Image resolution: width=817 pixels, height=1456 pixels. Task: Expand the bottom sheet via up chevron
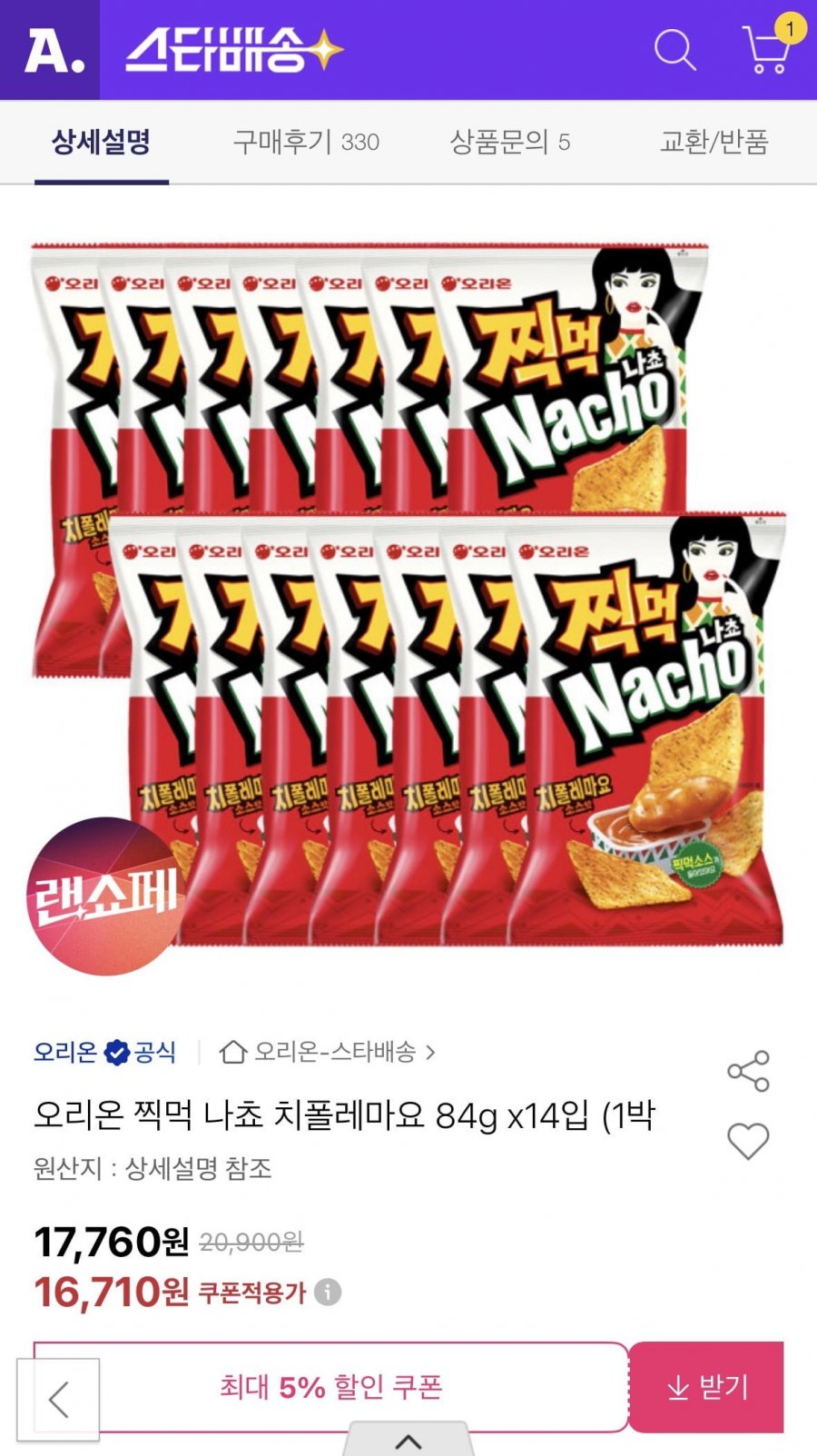(408, 1444)
